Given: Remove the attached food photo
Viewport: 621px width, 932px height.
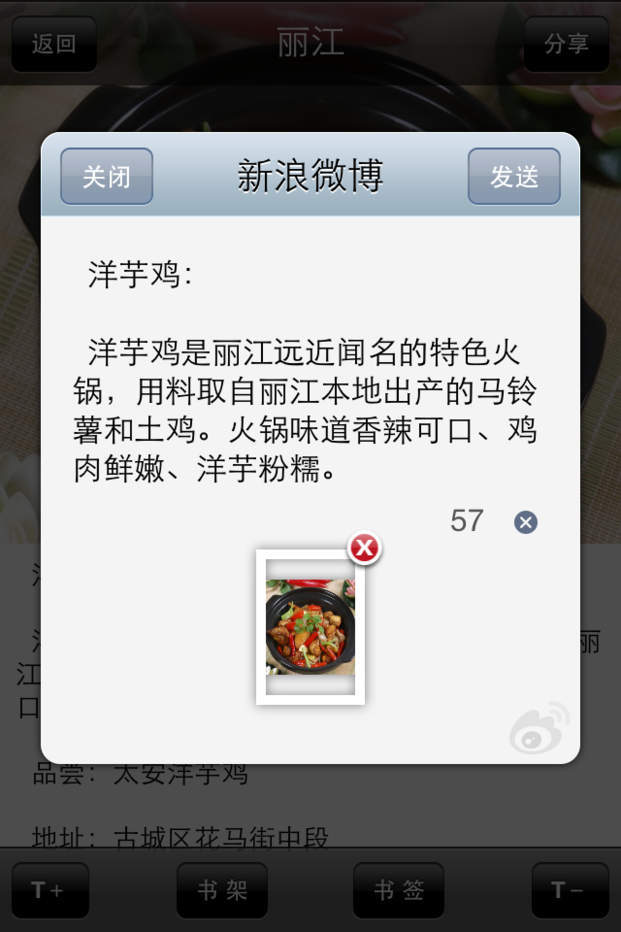Looking at the screenshot, I should coord(365,548).
